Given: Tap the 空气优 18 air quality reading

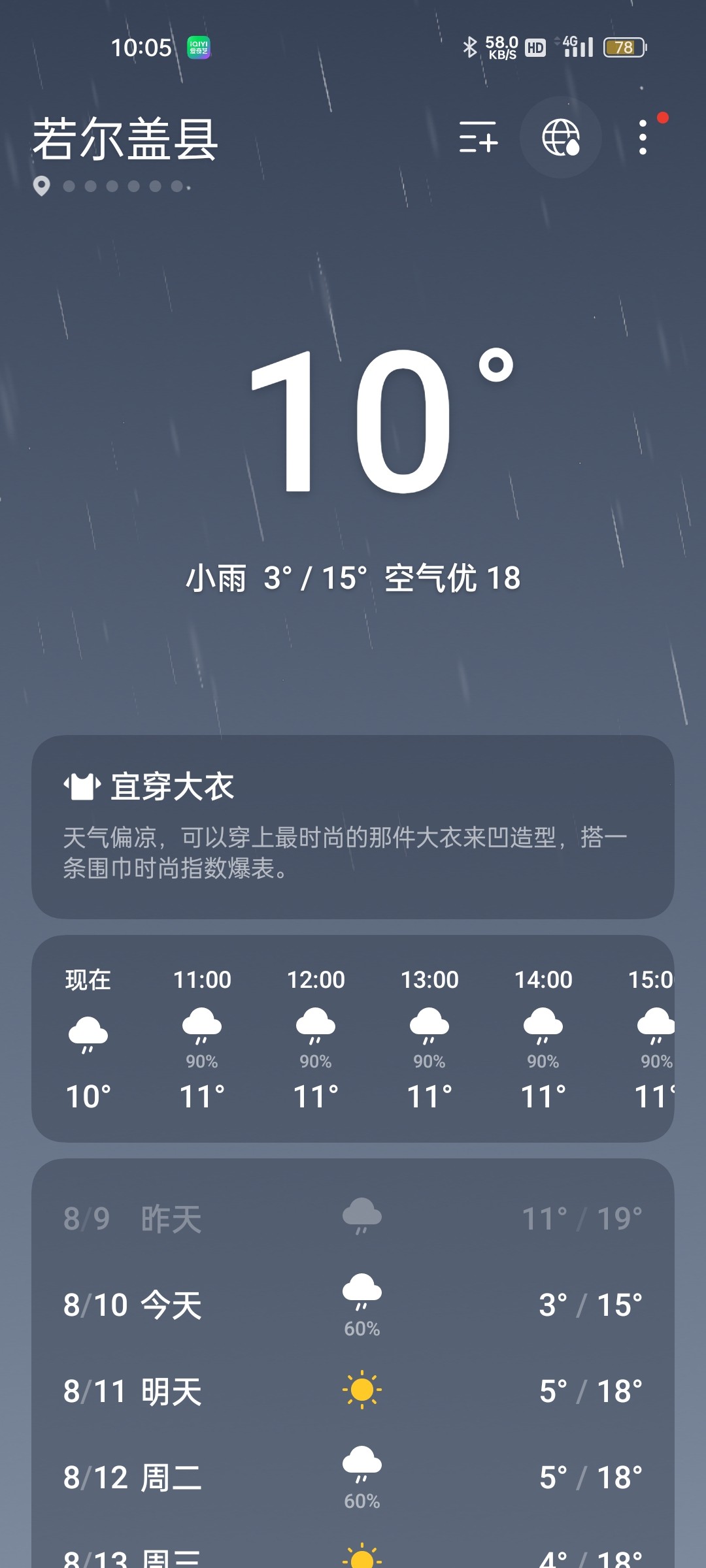Looking at the screenshot, I should click(452, 578).
